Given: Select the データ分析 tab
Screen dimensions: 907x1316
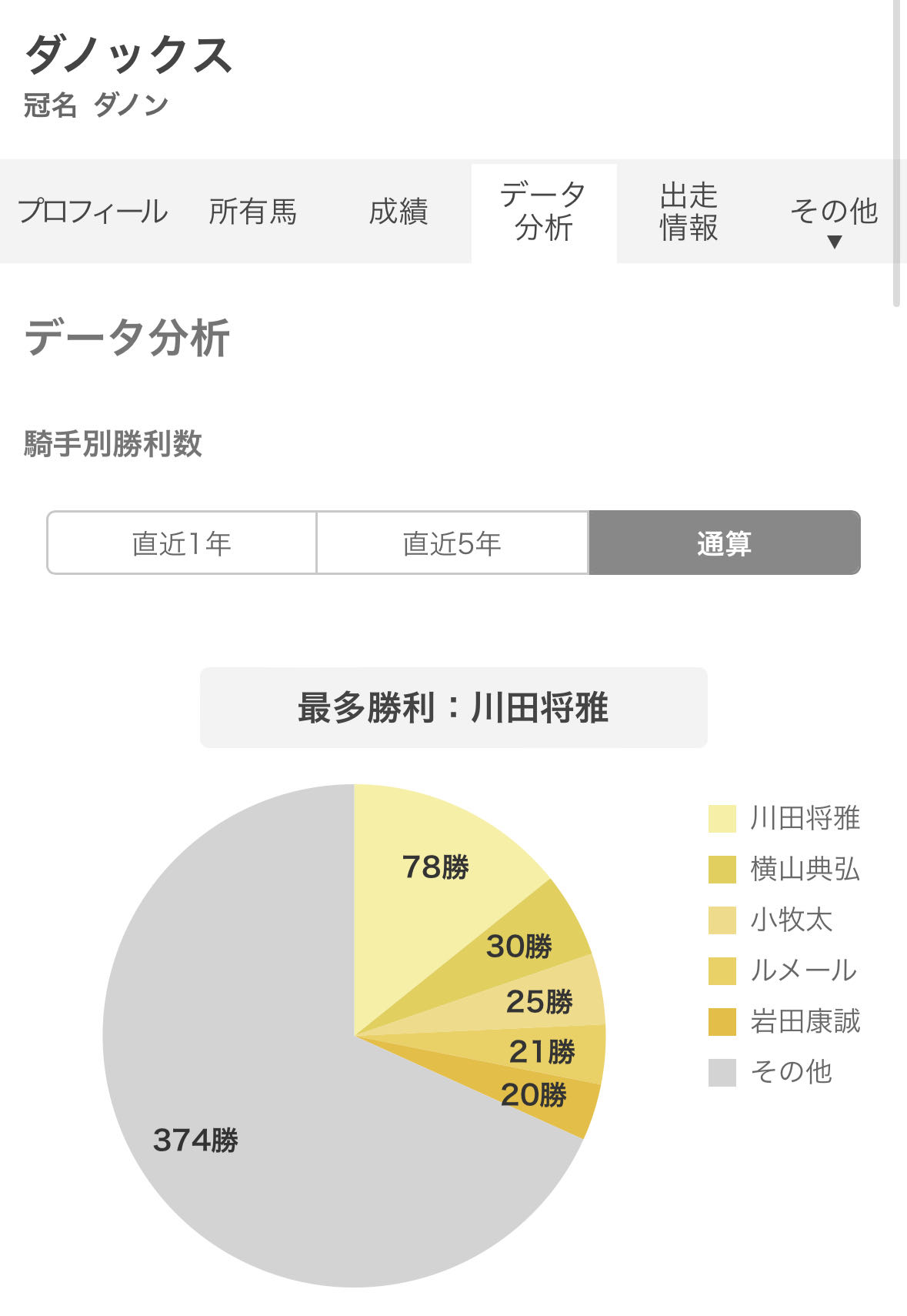Looking at the screenshot, I should 544,212.
